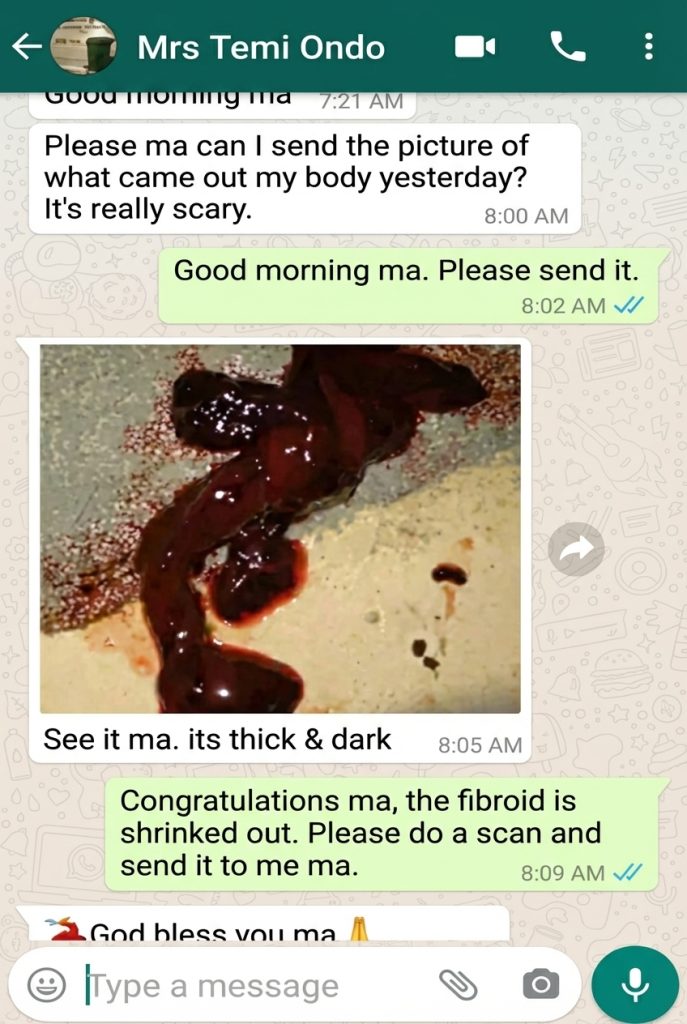Start a voice call with Mrs Temi Ondo

point(567,47)
